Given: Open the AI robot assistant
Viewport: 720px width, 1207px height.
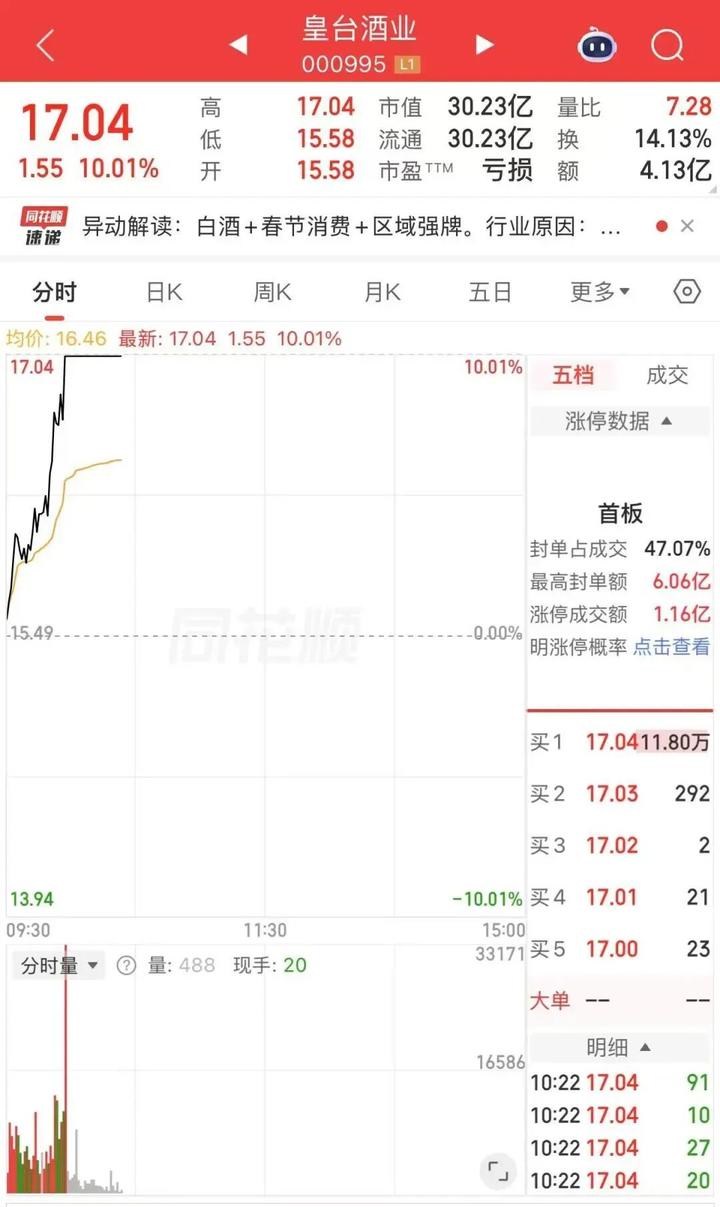Looking at the screenshot, I should tap(597, 45).
